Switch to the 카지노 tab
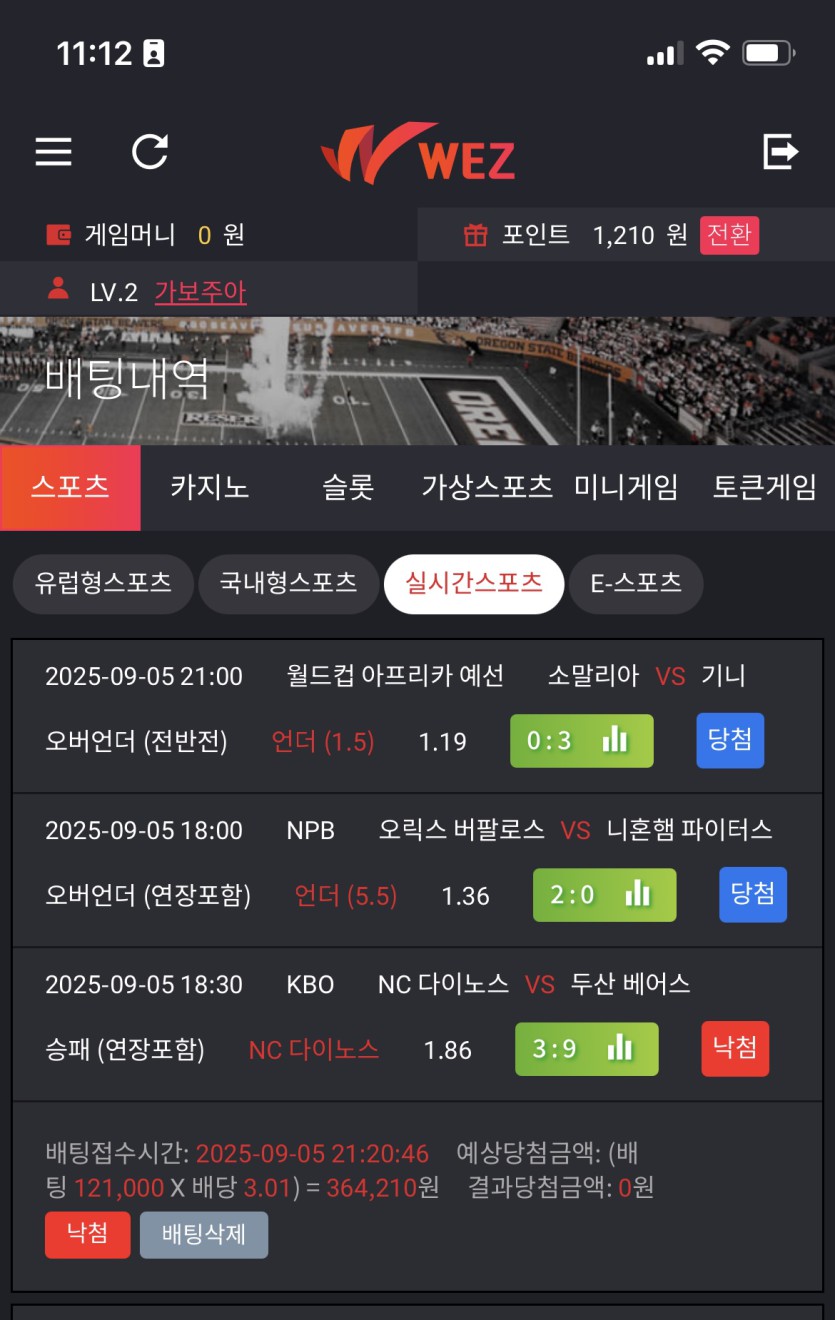Image resolution: width=835 pixels, height=1320 pixels. click(209, 487)
